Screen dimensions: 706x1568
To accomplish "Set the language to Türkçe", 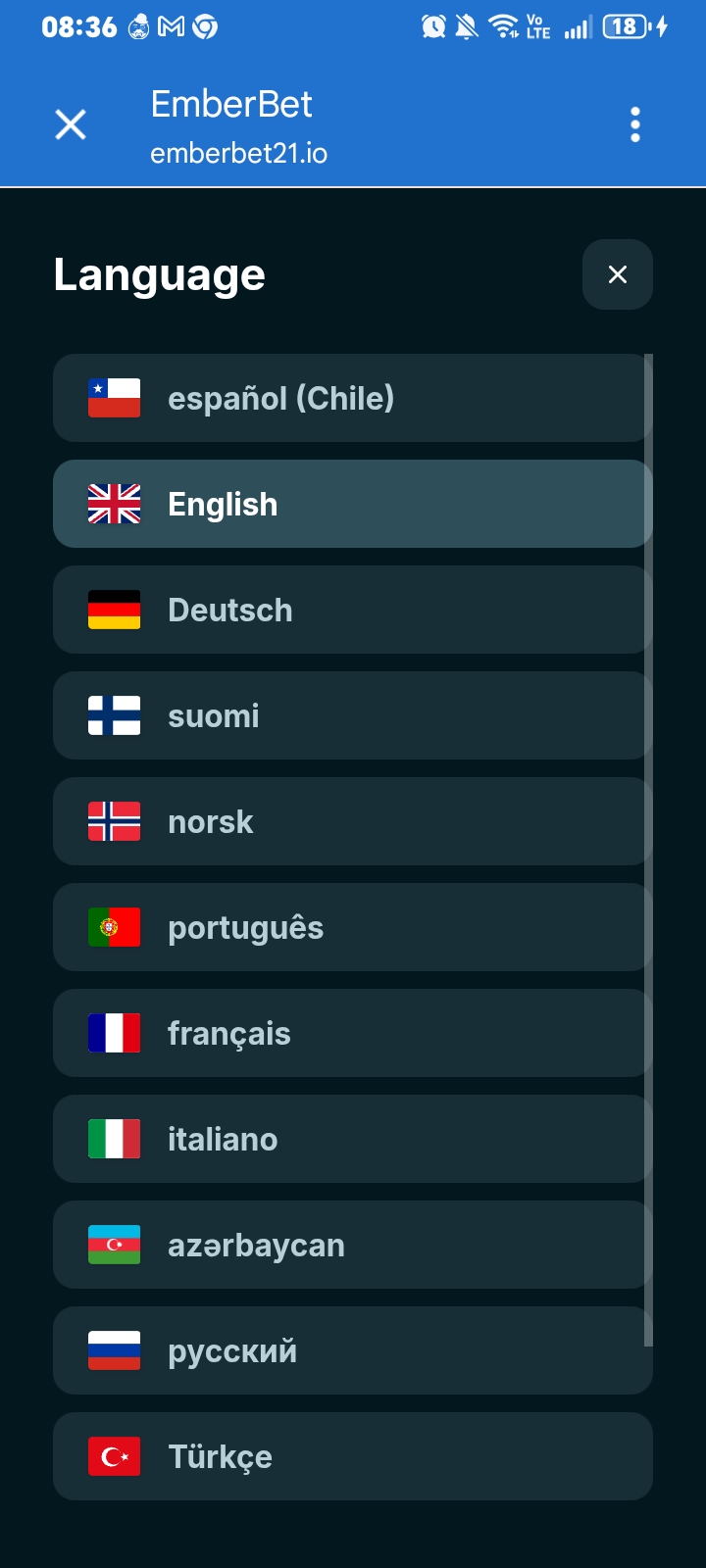I will [x=353, y=1456].
